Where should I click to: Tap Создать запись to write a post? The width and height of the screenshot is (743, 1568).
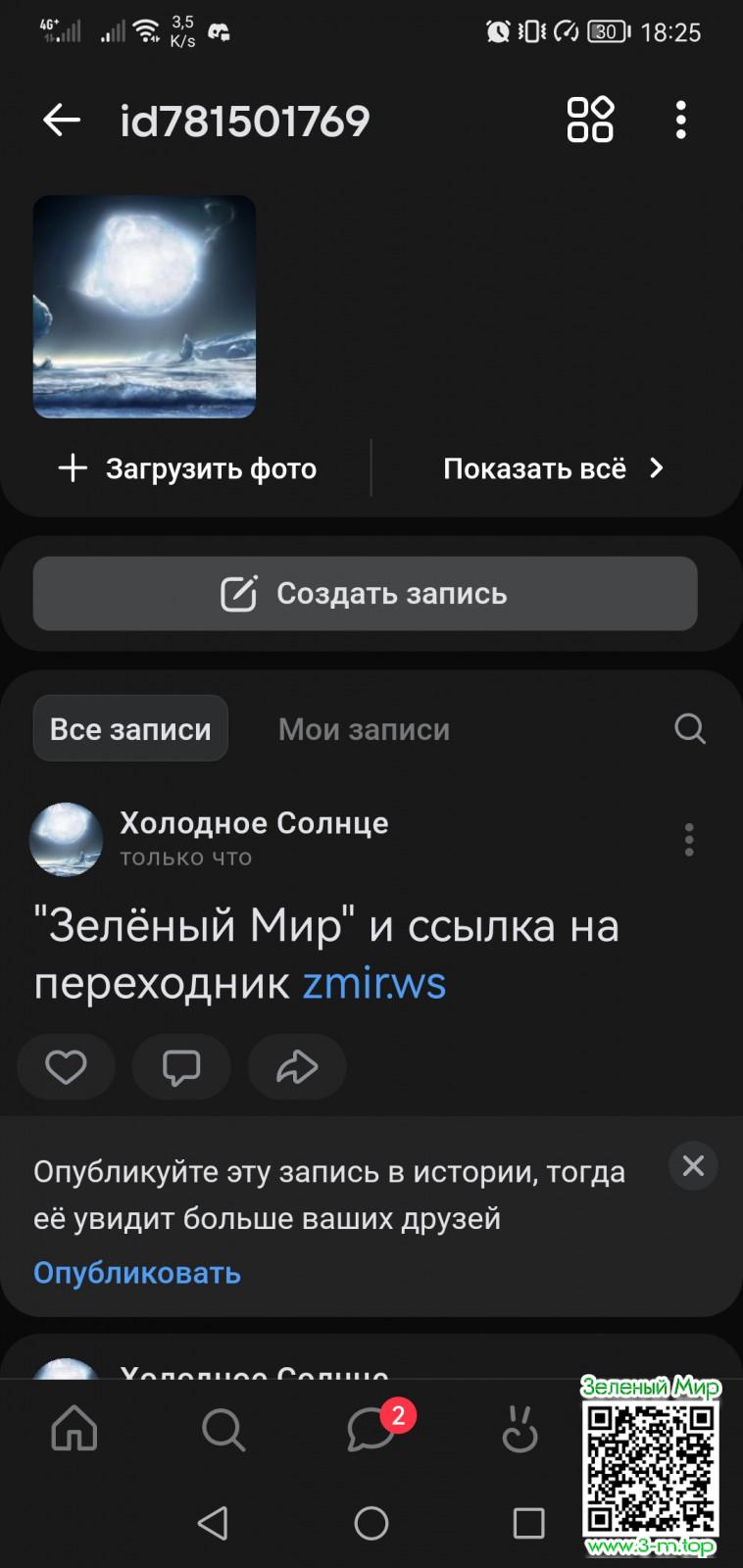(x=365, y=594)
